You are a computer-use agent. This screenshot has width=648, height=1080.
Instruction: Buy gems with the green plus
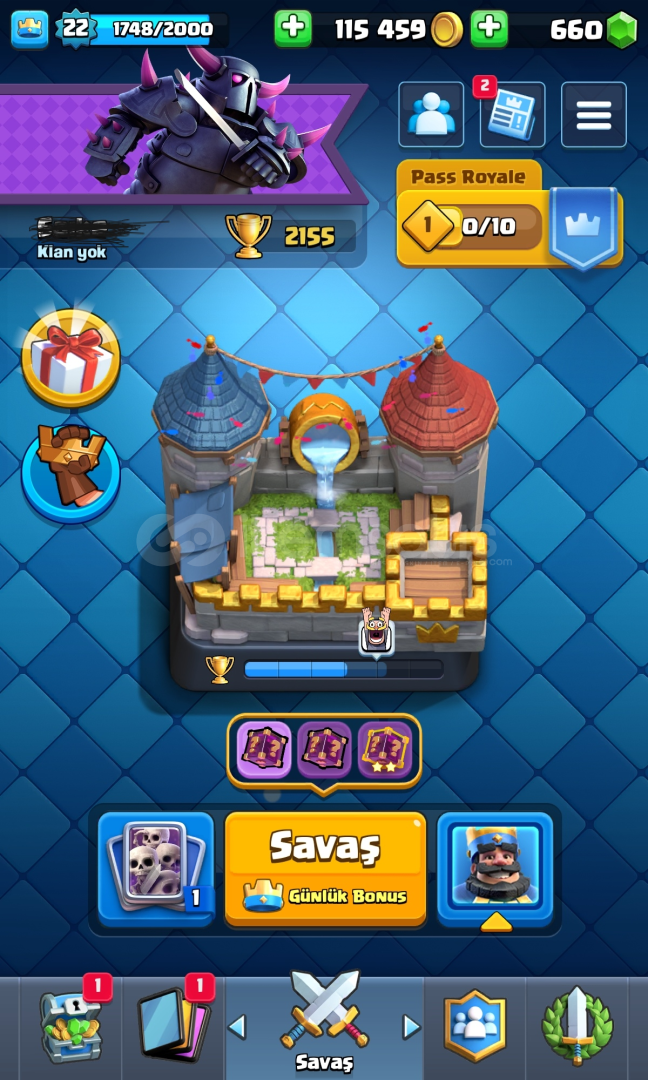coord(489,28)
